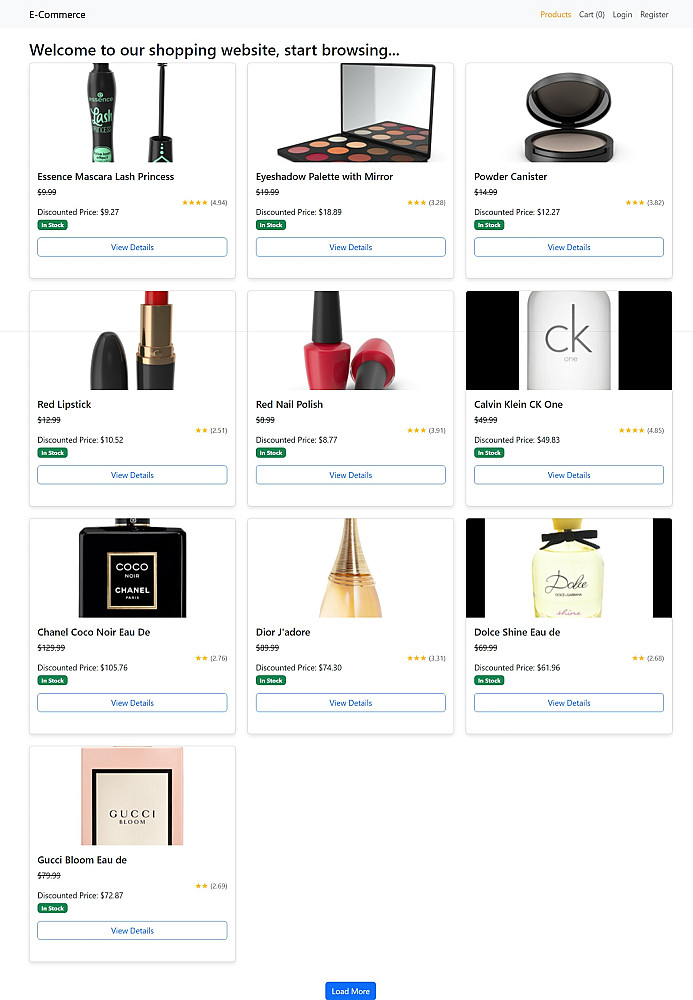View details for Essence Mascara Lash Princess

point(132,247)
